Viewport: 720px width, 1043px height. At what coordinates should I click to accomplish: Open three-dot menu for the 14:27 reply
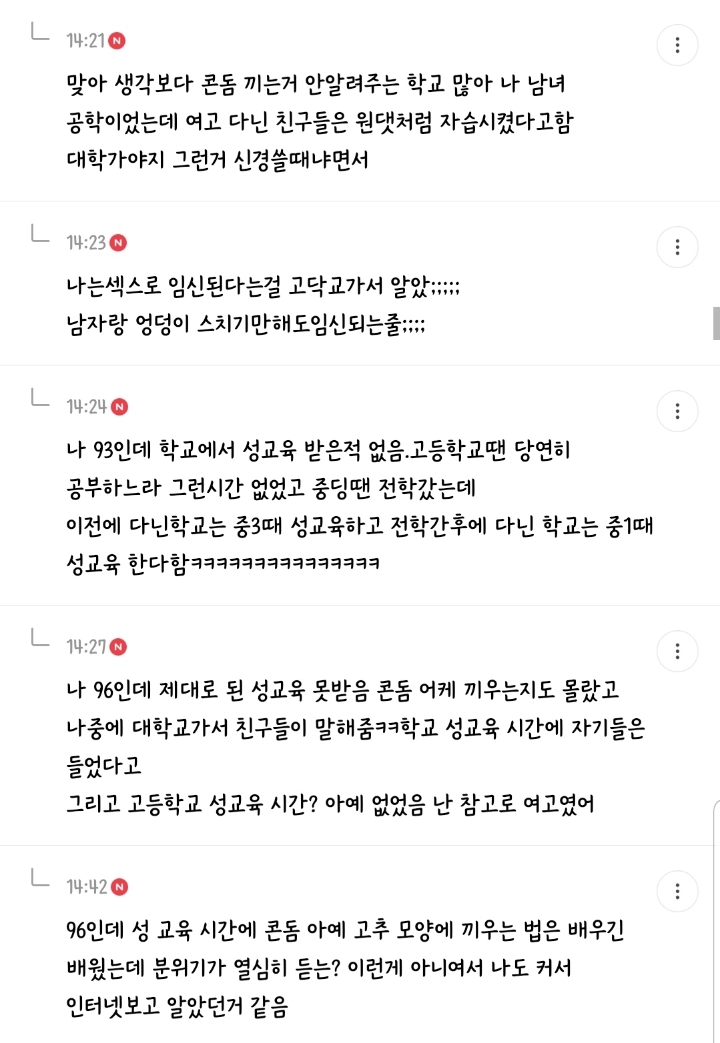point(677,651)
